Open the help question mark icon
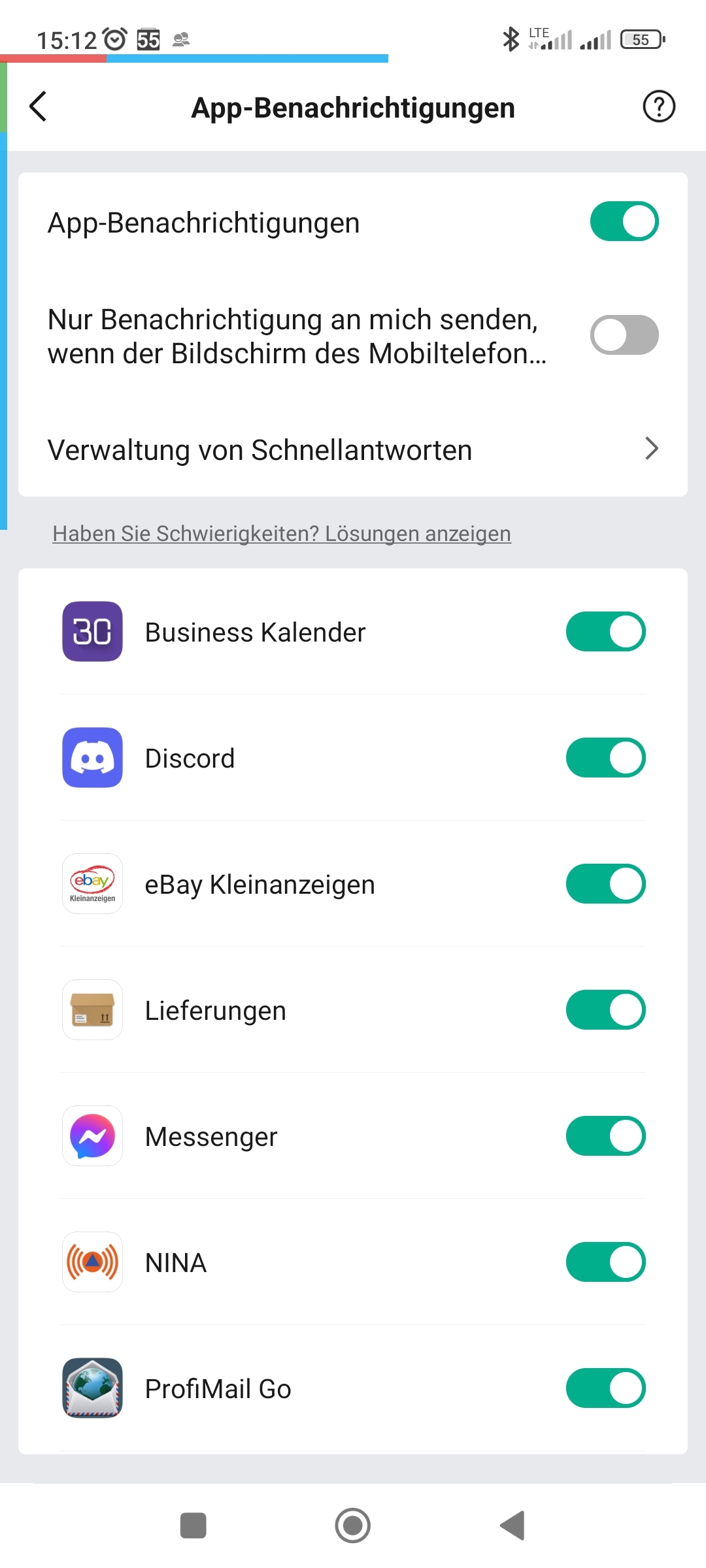The height and width of the screenshot is (1568, 706). click(659, 106)
